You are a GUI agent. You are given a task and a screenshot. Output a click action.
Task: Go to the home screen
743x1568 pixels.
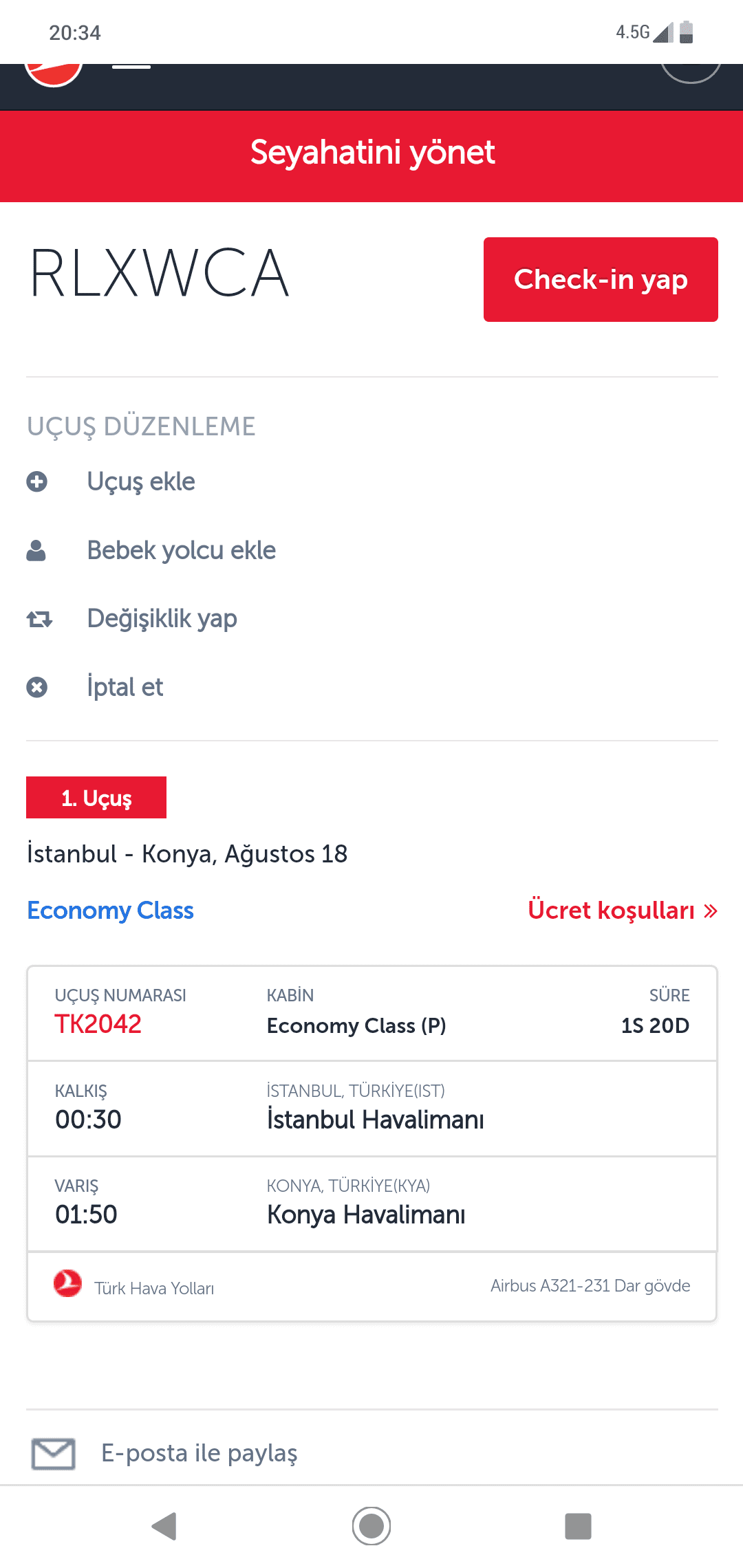tap(371, 1526)
